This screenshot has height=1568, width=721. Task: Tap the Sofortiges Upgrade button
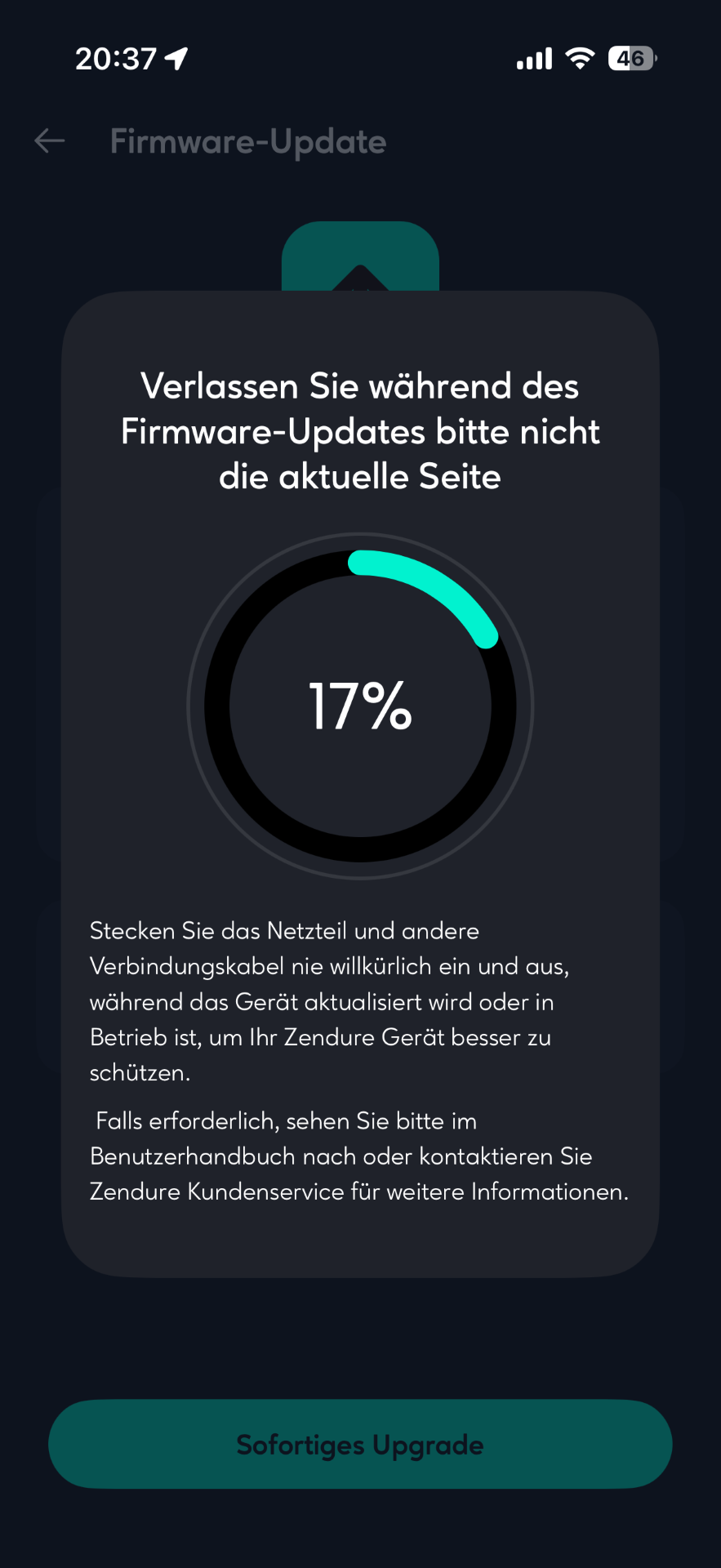(x=360, y=1444)
